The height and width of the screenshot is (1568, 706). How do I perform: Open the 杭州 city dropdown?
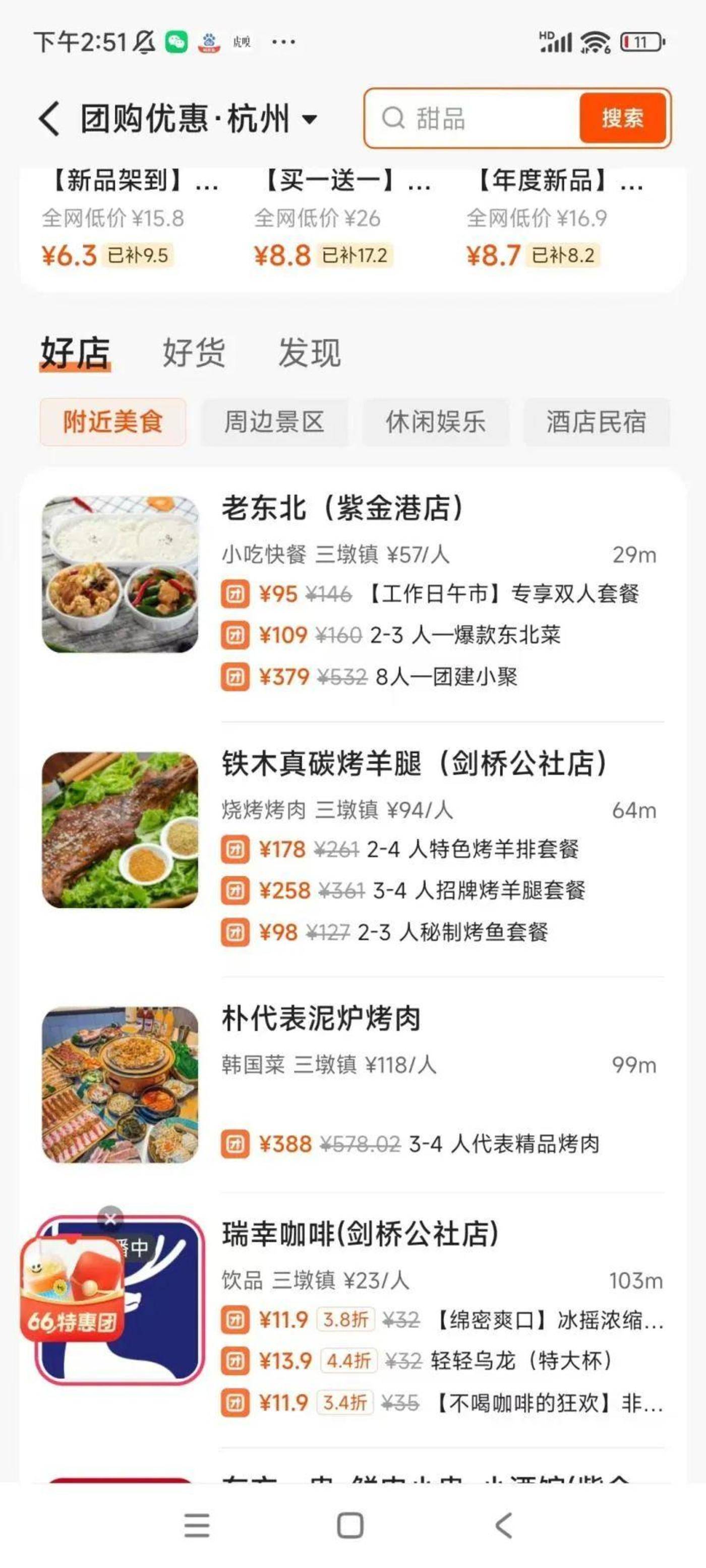[x=309, y=118]
